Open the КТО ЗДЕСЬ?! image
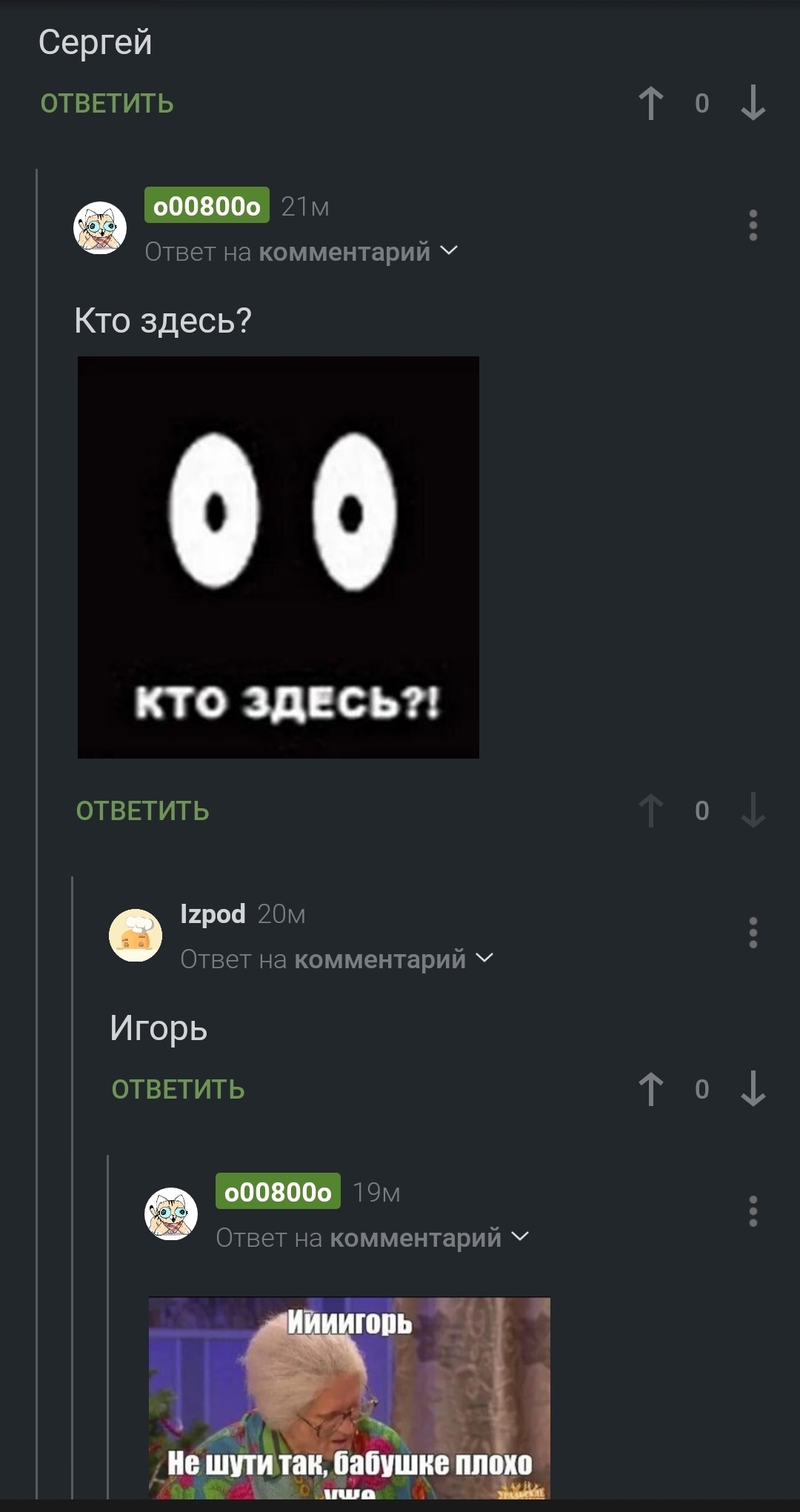Image resolution: width=800 pixels, height=1512 pixels. tap(279, 557)
